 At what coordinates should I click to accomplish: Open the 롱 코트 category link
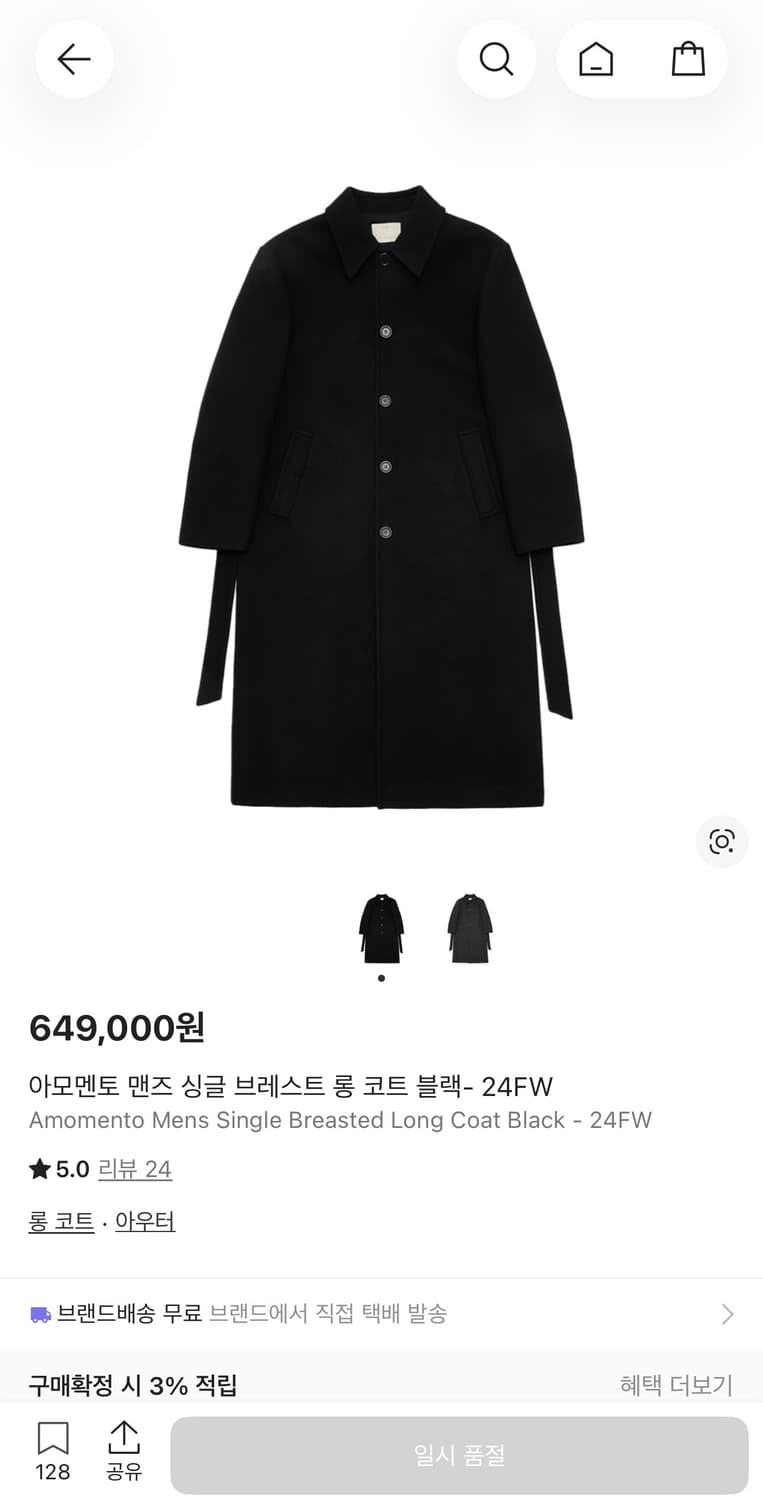pos(61,1221)
